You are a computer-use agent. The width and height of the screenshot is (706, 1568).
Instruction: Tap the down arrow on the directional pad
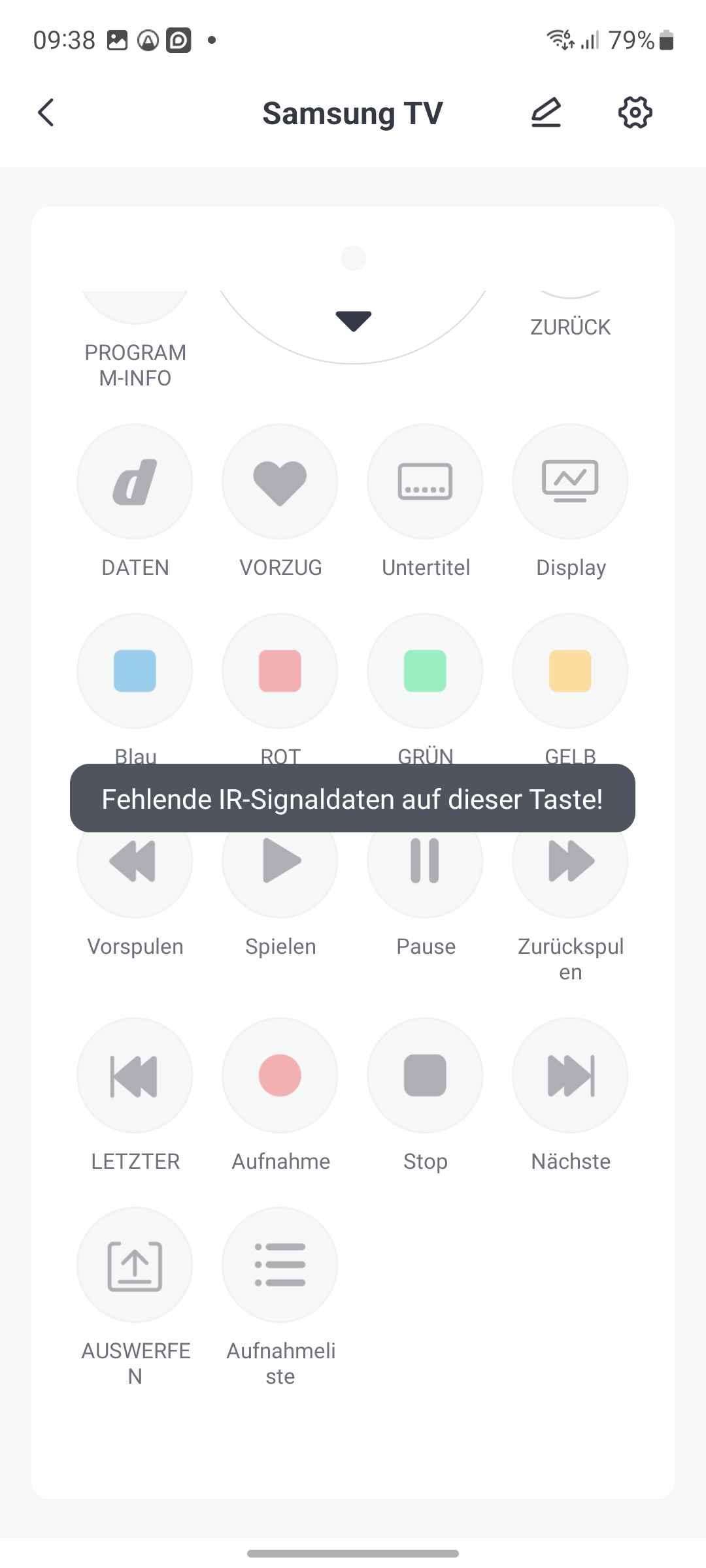353,320
